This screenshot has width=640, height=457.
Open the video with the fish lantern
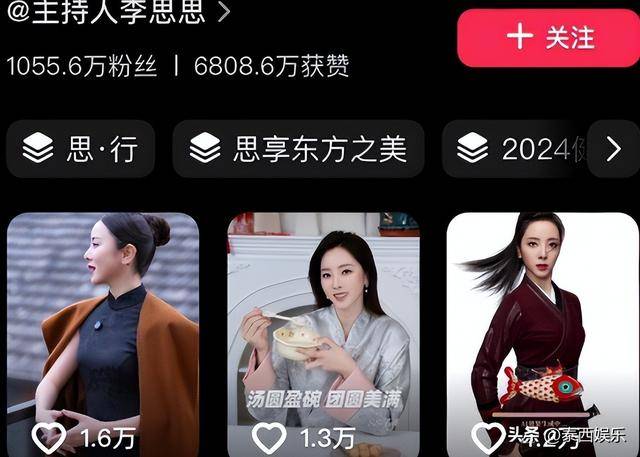[540, 330]
